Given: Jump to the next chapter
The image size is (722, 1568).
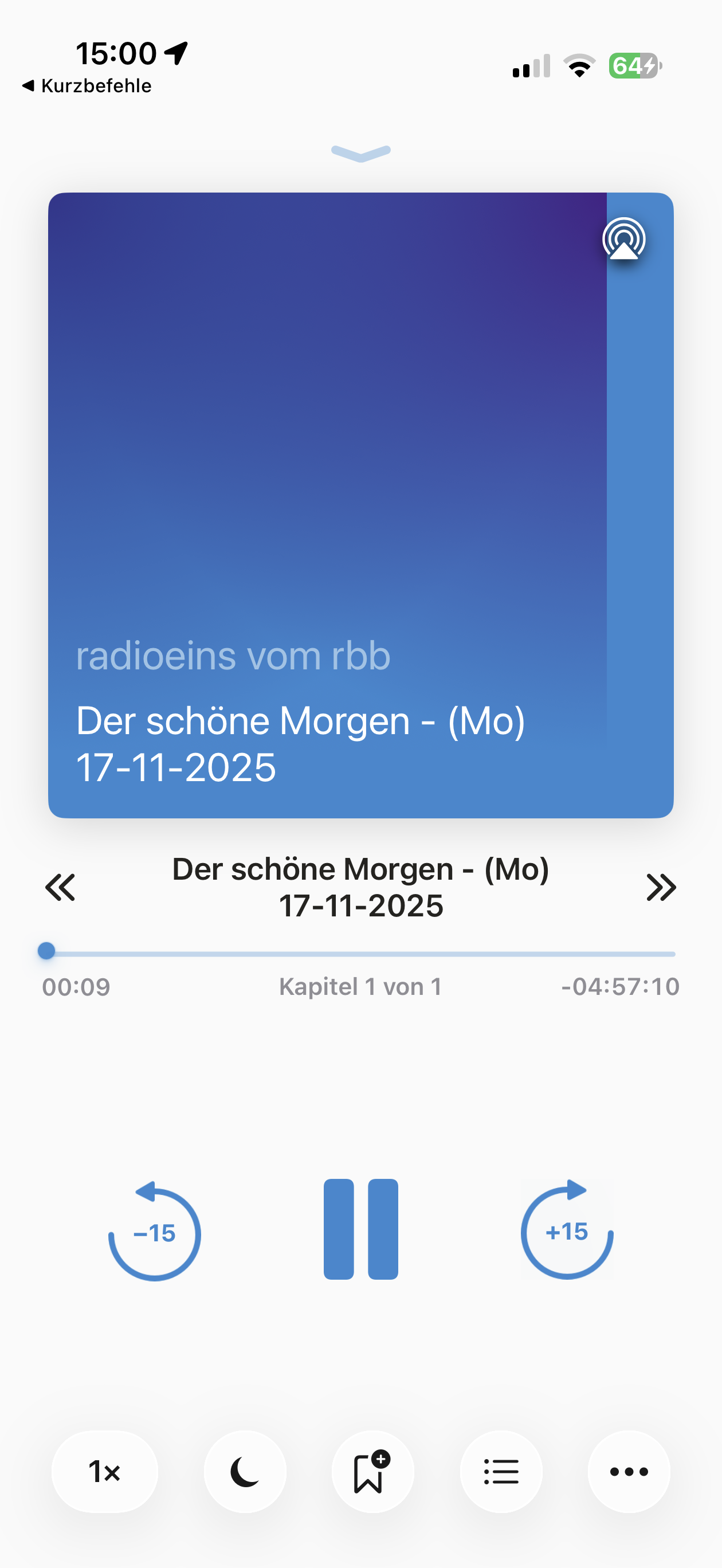Looking at the screenshot, I should pyautogui.click(x=661, y=887).
